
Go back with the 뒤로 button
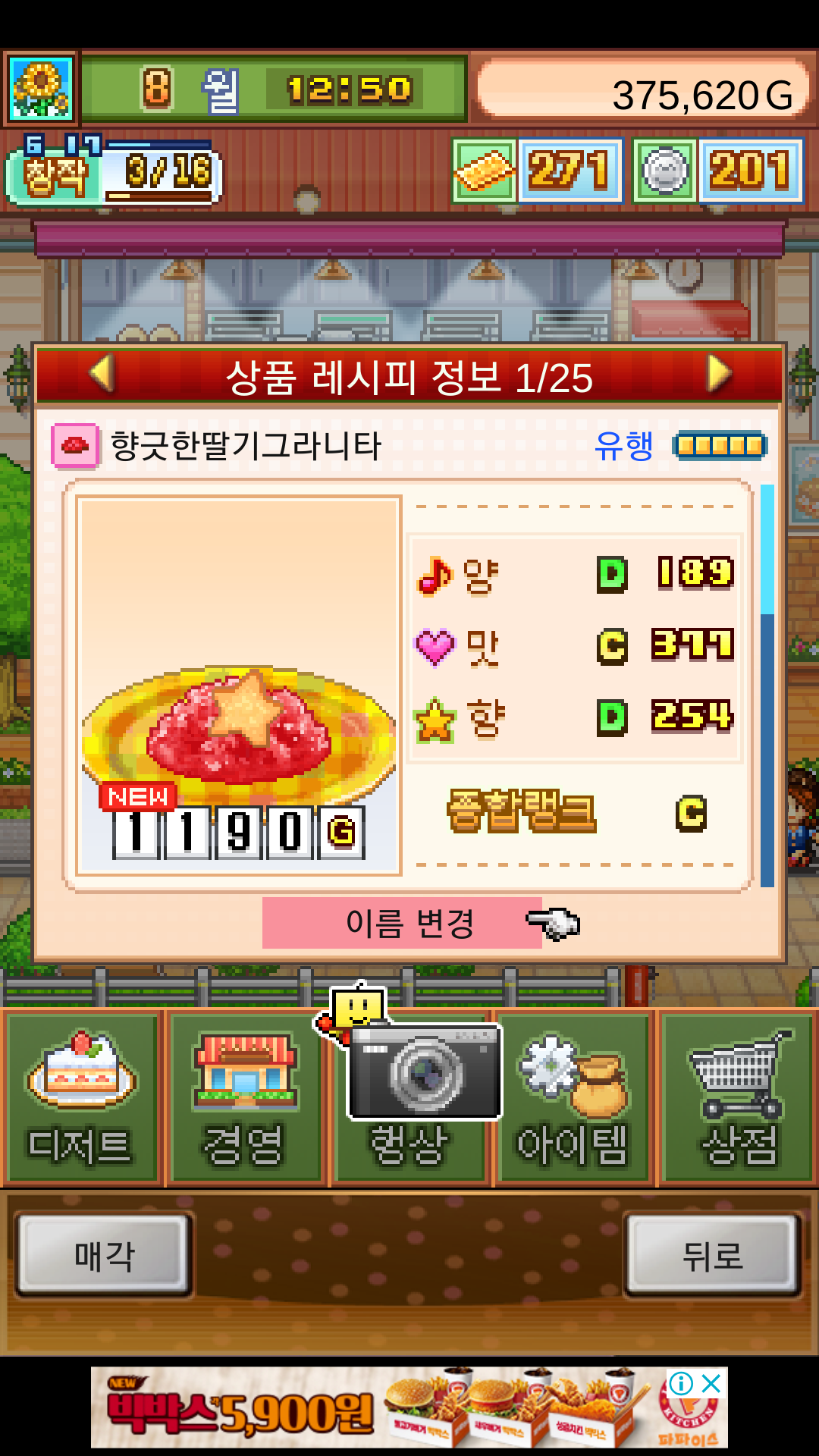click(x=712, y=1255)
